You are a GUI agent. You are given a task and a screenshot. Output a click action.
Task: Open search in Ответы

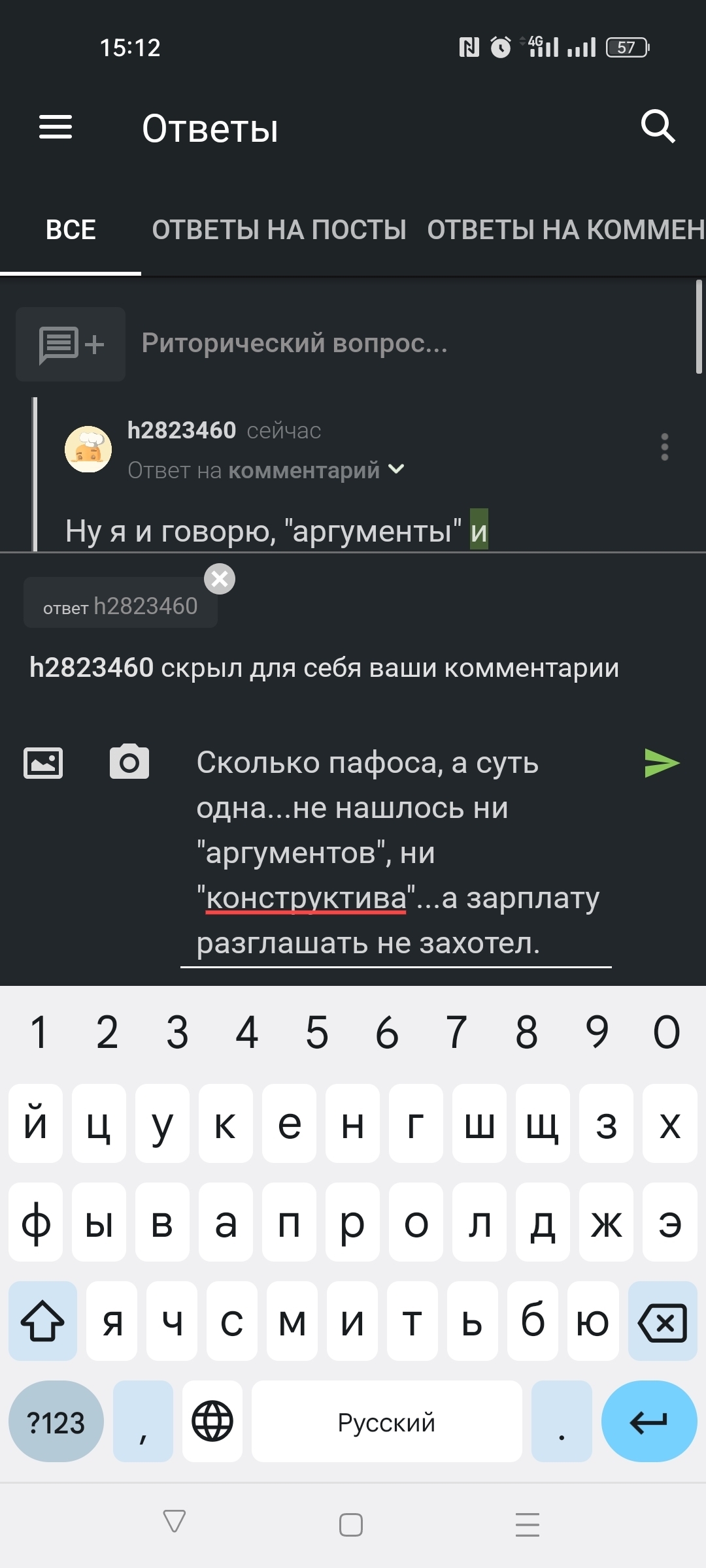658,126
